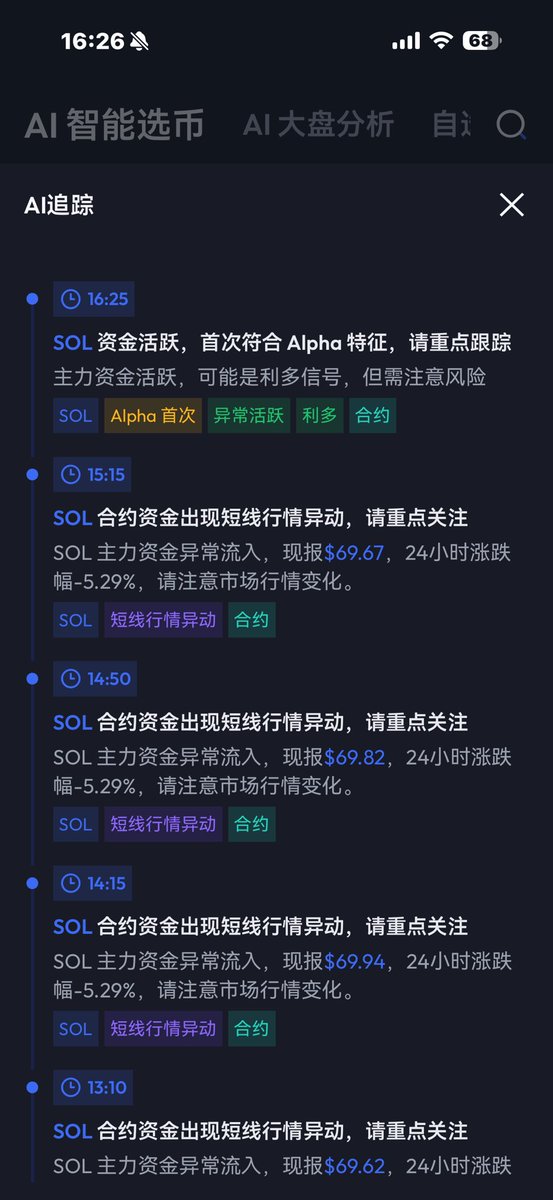Image resolution: width=553 pixels, height=1200 pixels.
Task: Tap the 异常活跃 tag
Action: point(249,415)
